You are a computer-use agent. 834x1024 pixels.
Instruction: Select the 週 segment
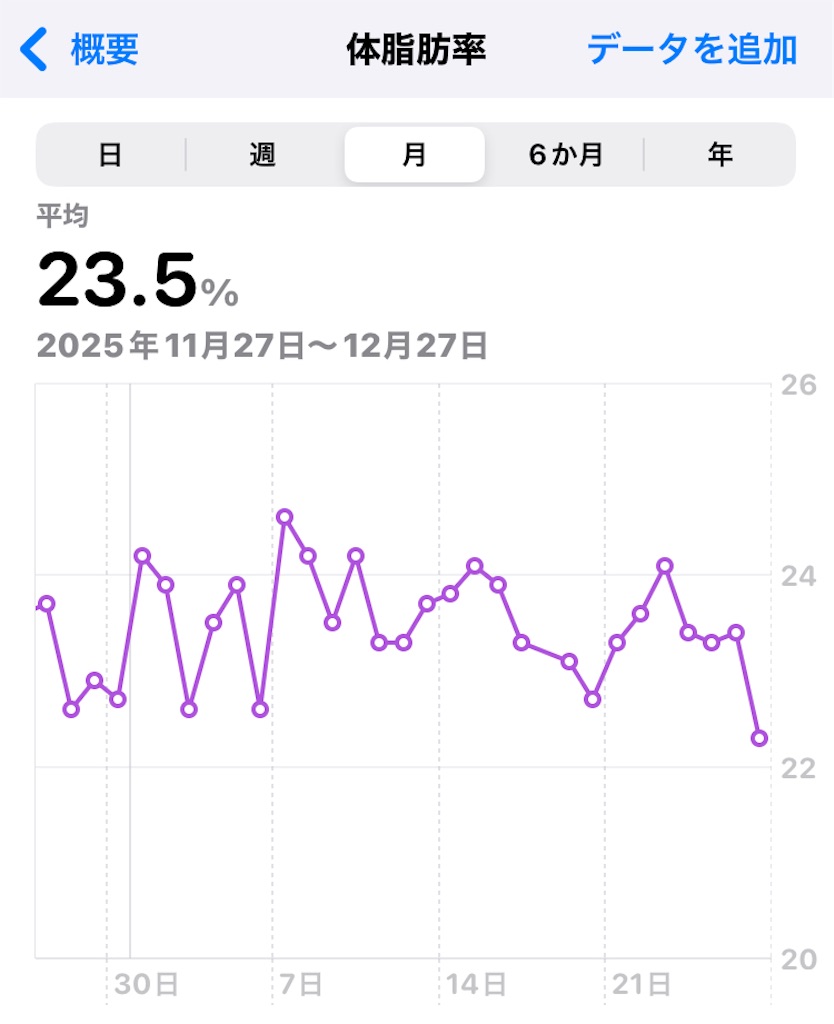coord(263,155)
